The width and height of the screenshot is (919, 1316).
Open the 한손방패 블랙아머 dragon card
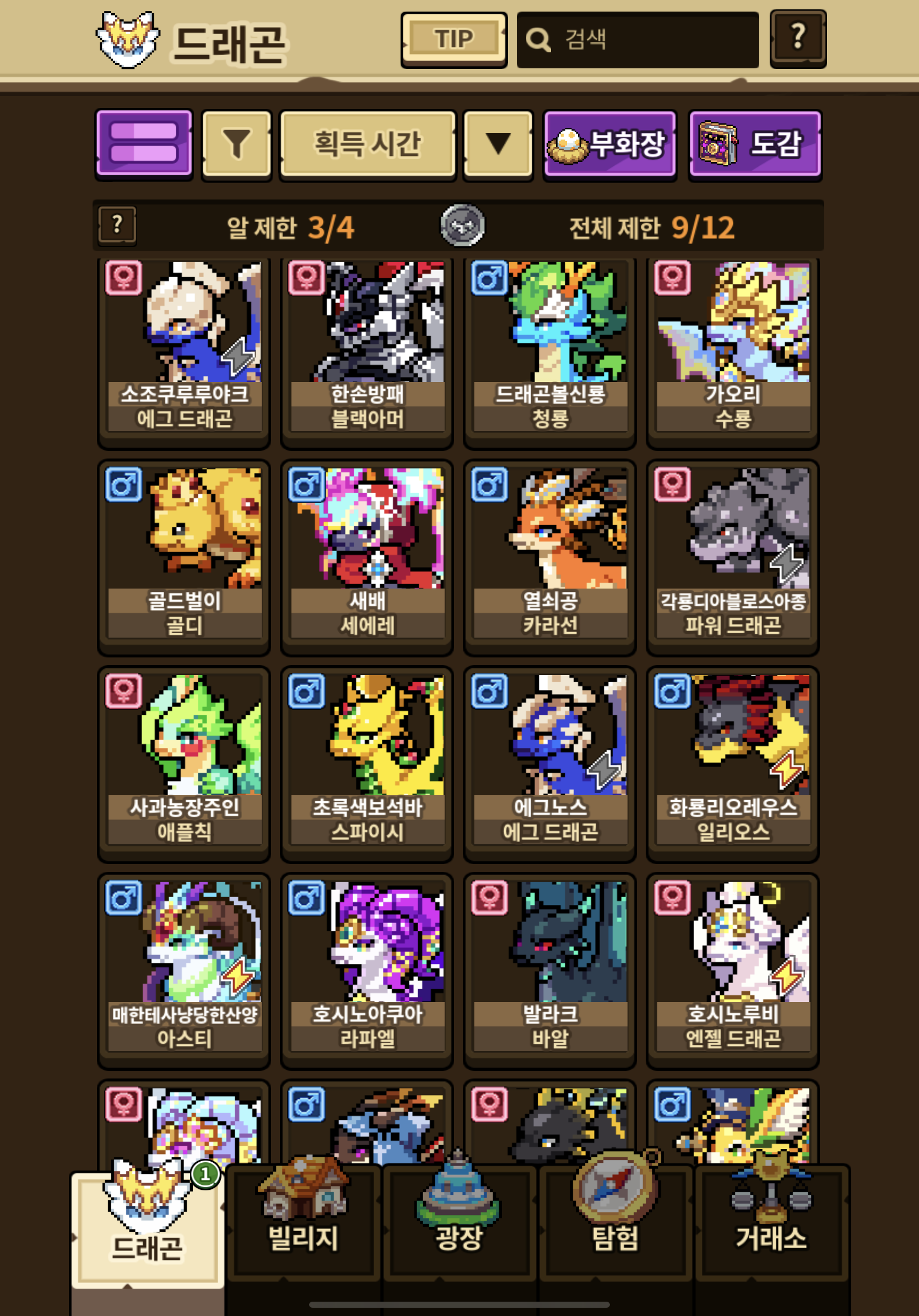(x=367, y=351)
